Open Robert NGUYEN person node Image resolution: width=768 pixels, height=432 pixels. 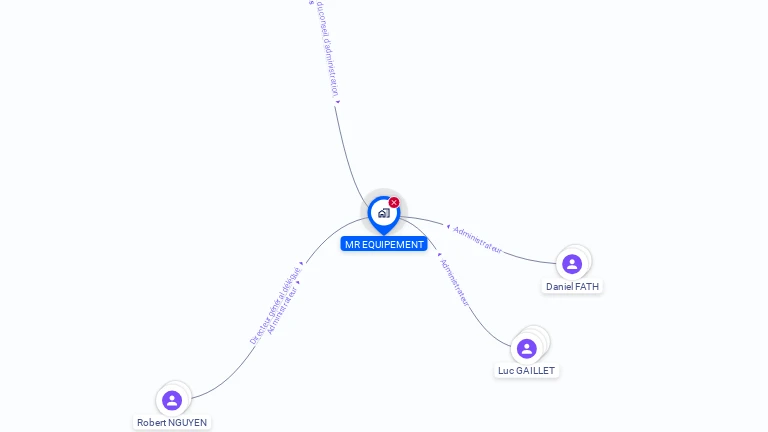(172, 400)
